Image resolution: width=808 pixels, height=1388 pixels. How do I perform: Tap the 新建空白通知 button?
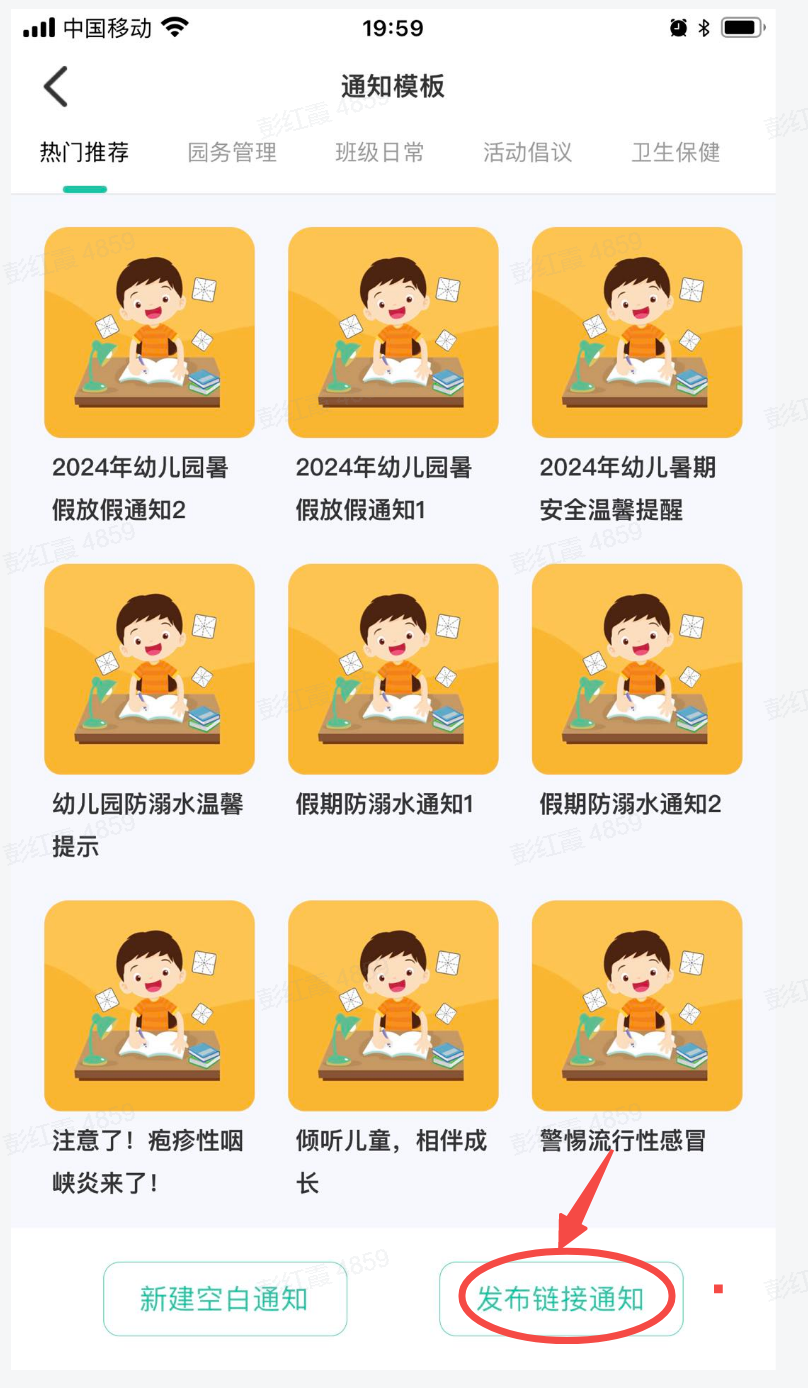225,1299
